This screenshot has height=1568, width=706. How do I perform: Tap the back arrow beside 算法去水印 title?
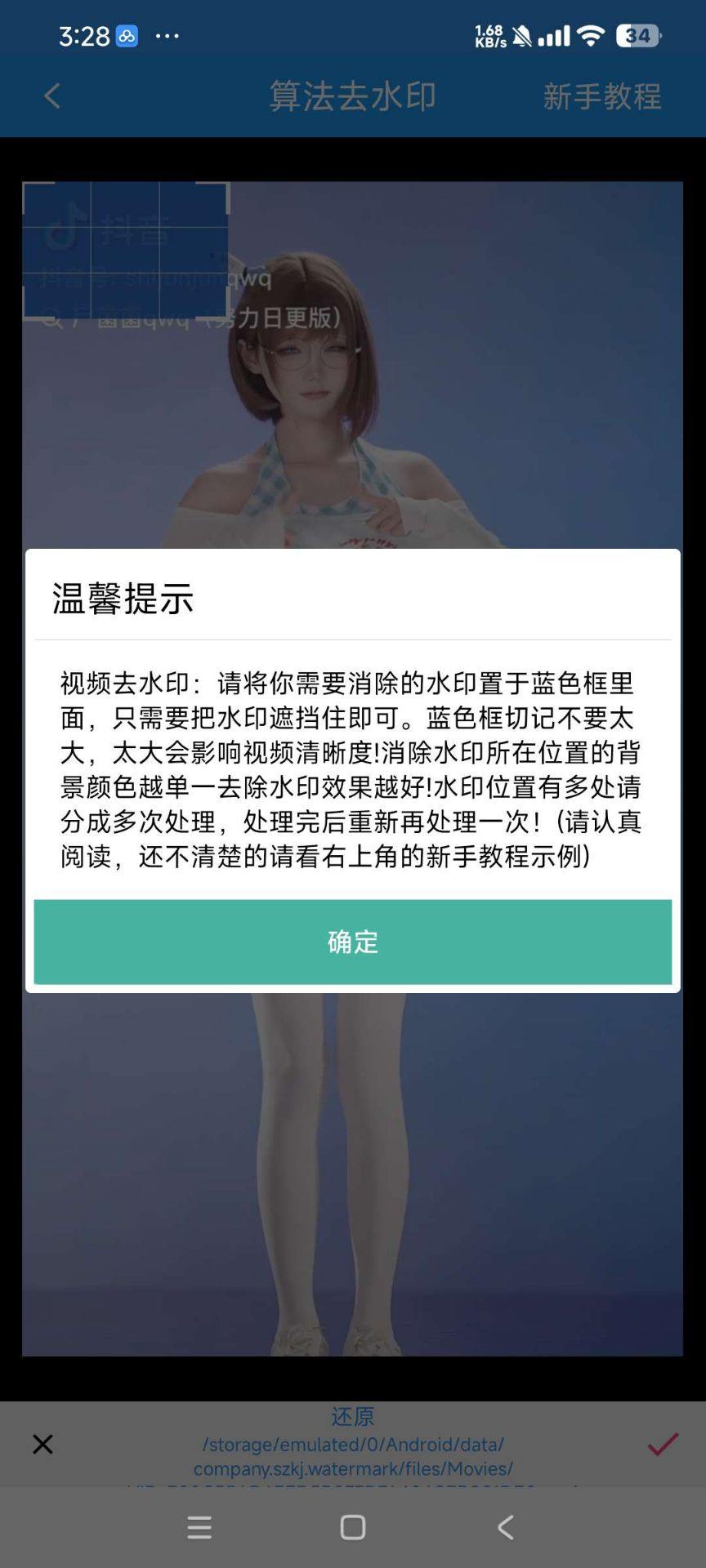[51, 96]
